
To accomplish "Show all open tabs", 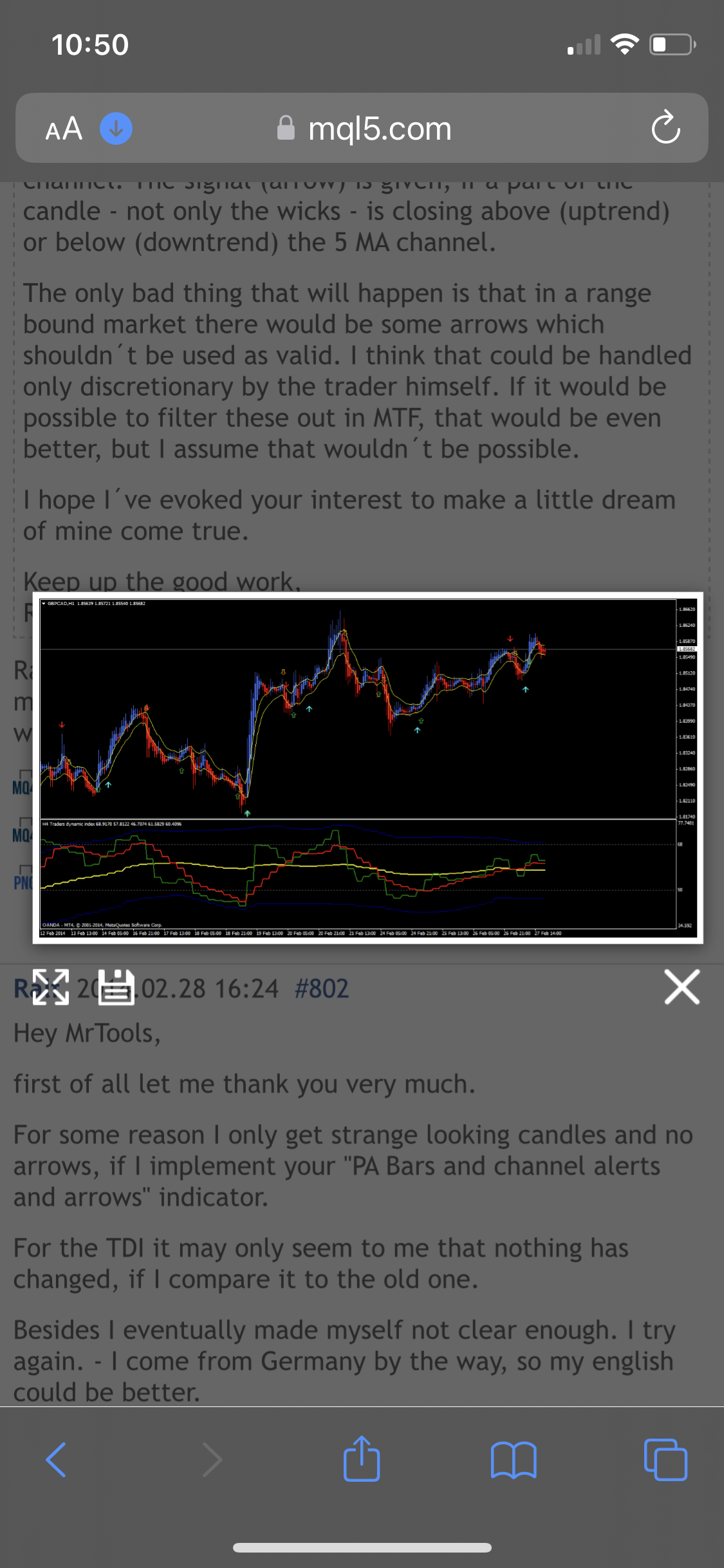I will click(x=665, y=1460).
